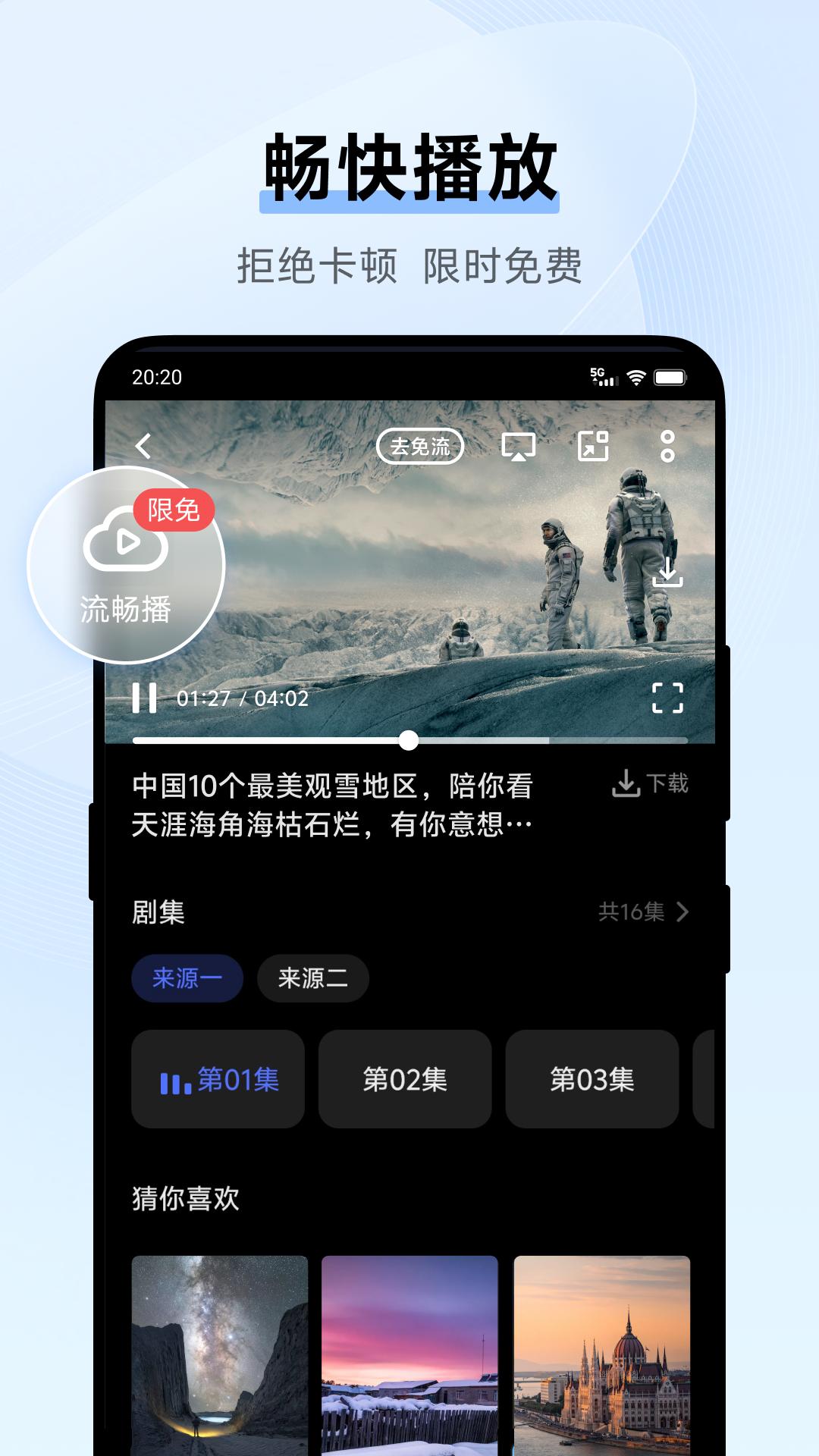
Task: Tap the 去免流 button
Action: point(422,447)
